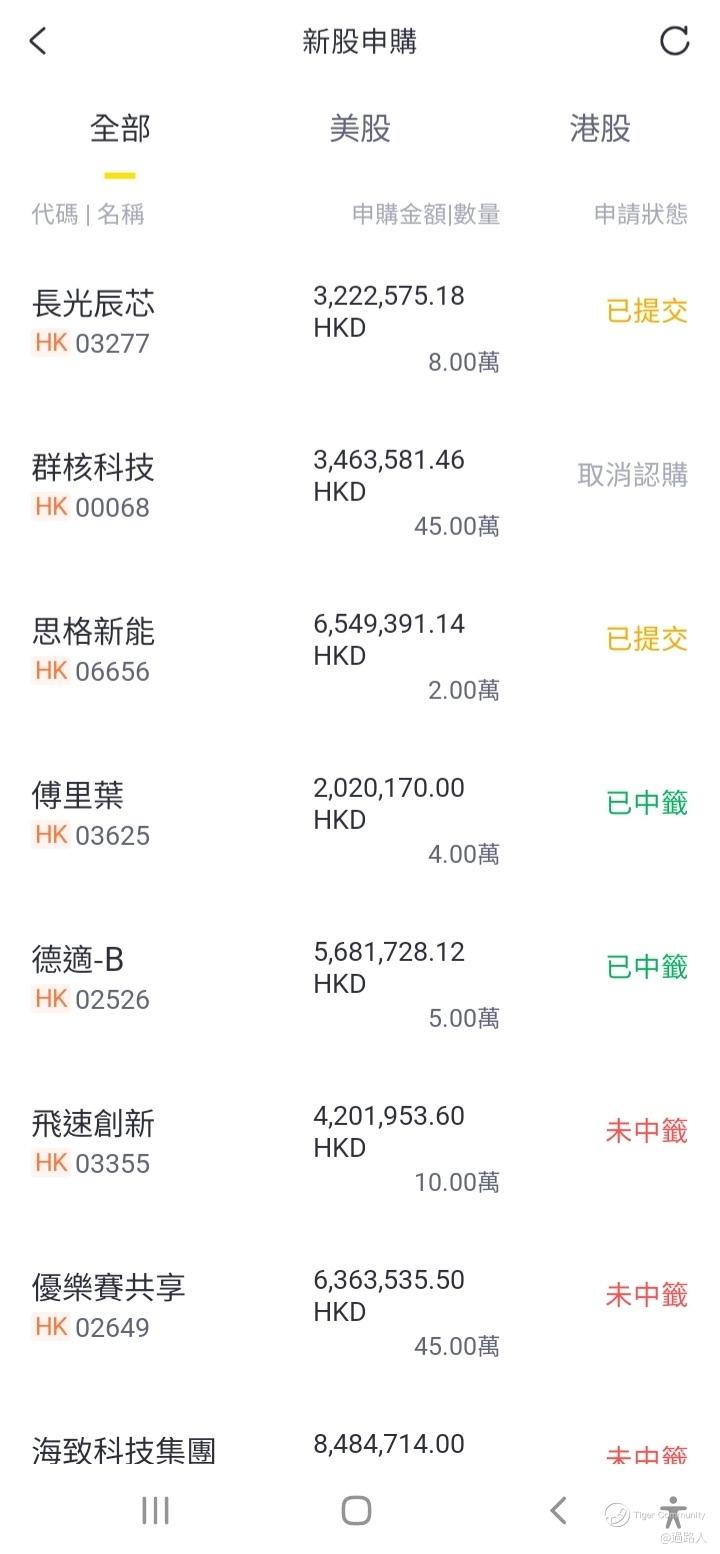Go back from the 新股申購 page
The height and width of the screenshot is (1554, 720).
[x=38, y=41]
